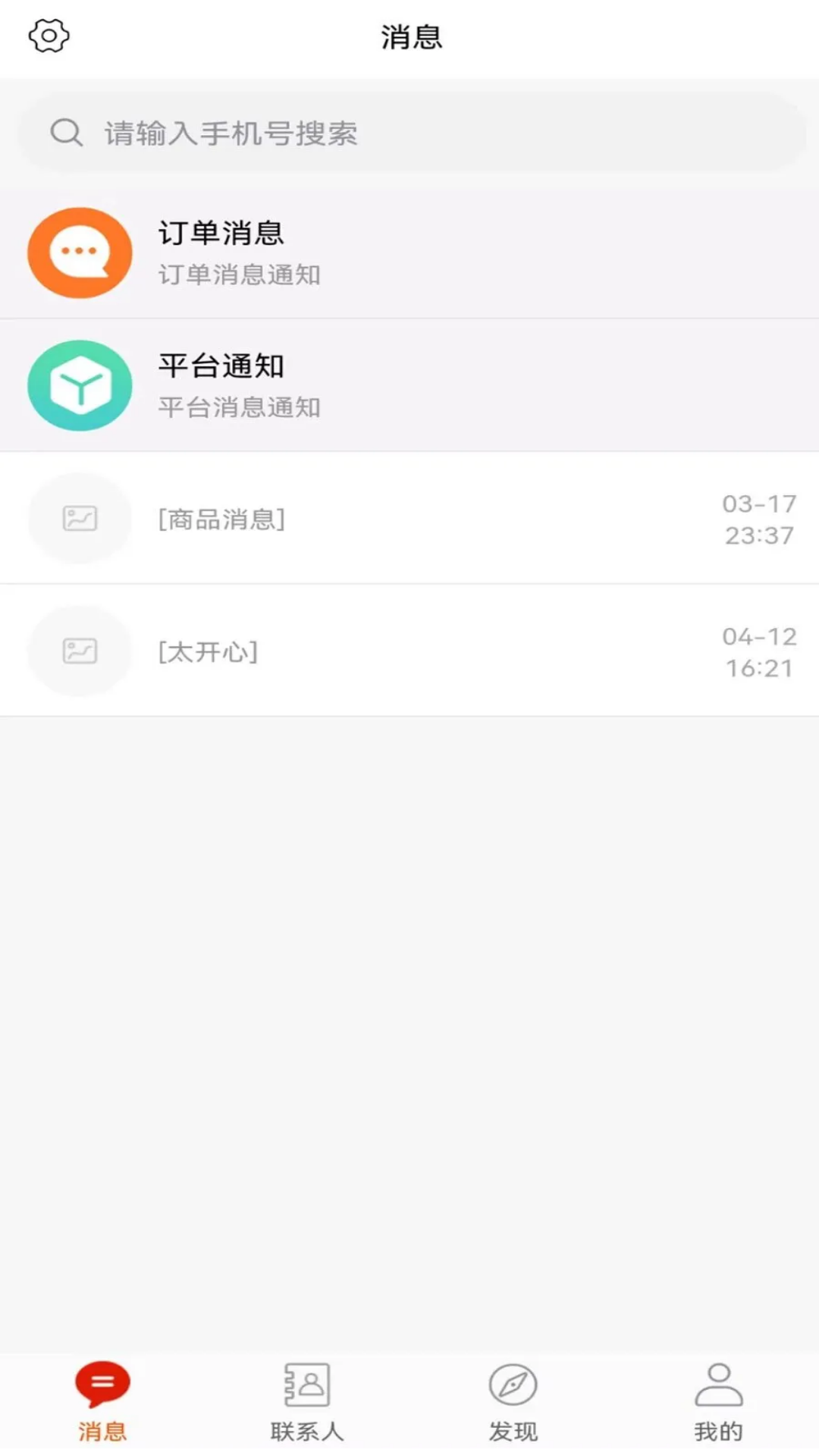Tap the 订单消息通知 subtitle text
The width and height of the screenshot is (819, 1456).
(240, 276)
